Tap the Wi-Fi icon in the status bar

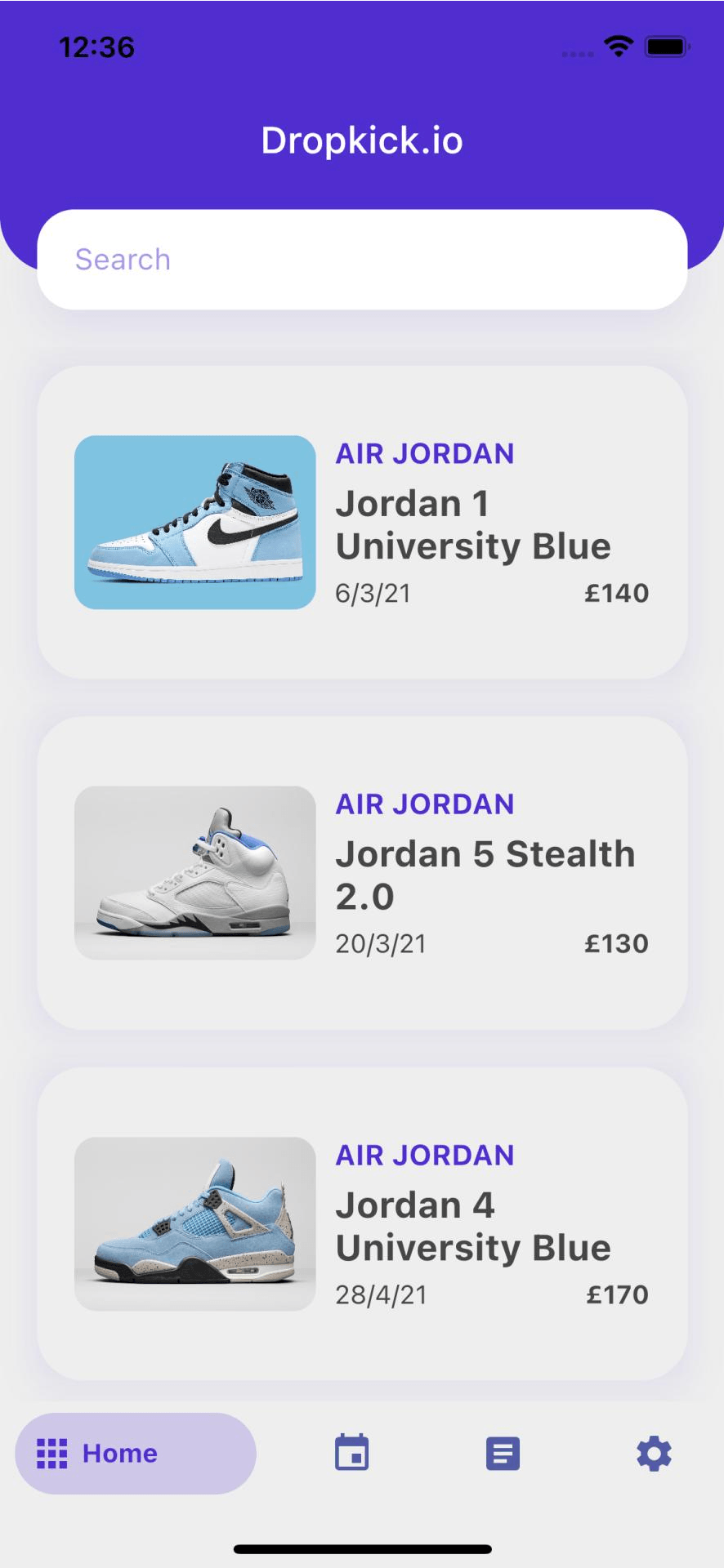618,47
